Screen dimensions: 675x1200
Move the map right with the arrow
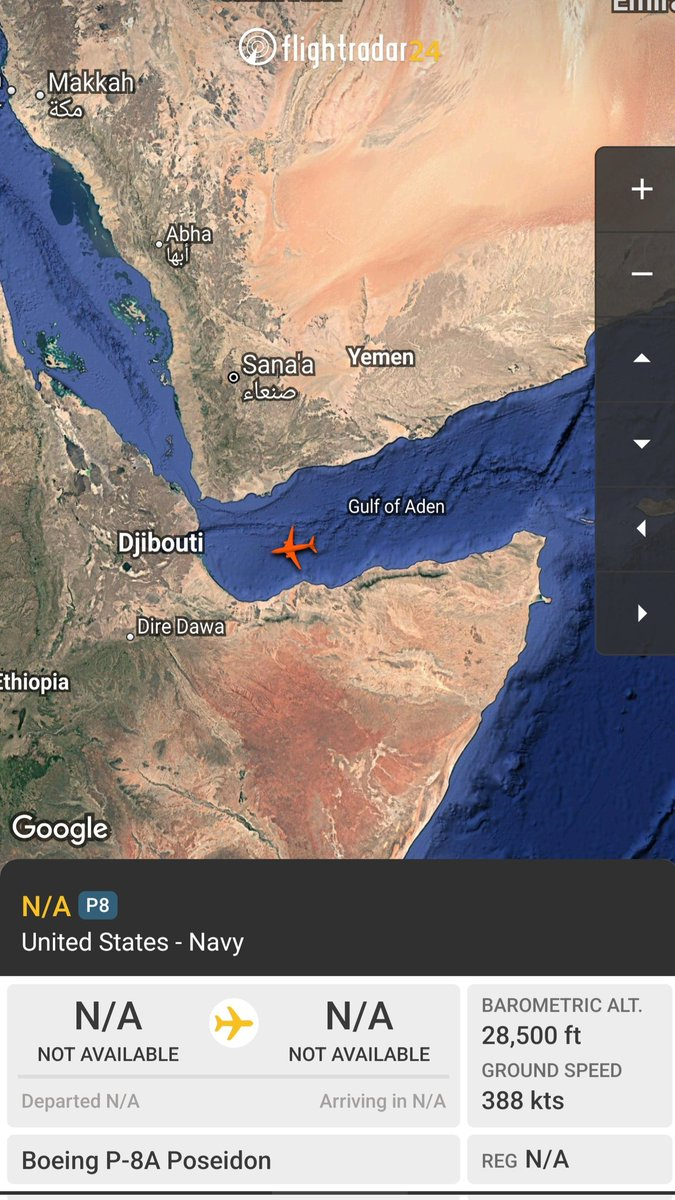point(641,613)
